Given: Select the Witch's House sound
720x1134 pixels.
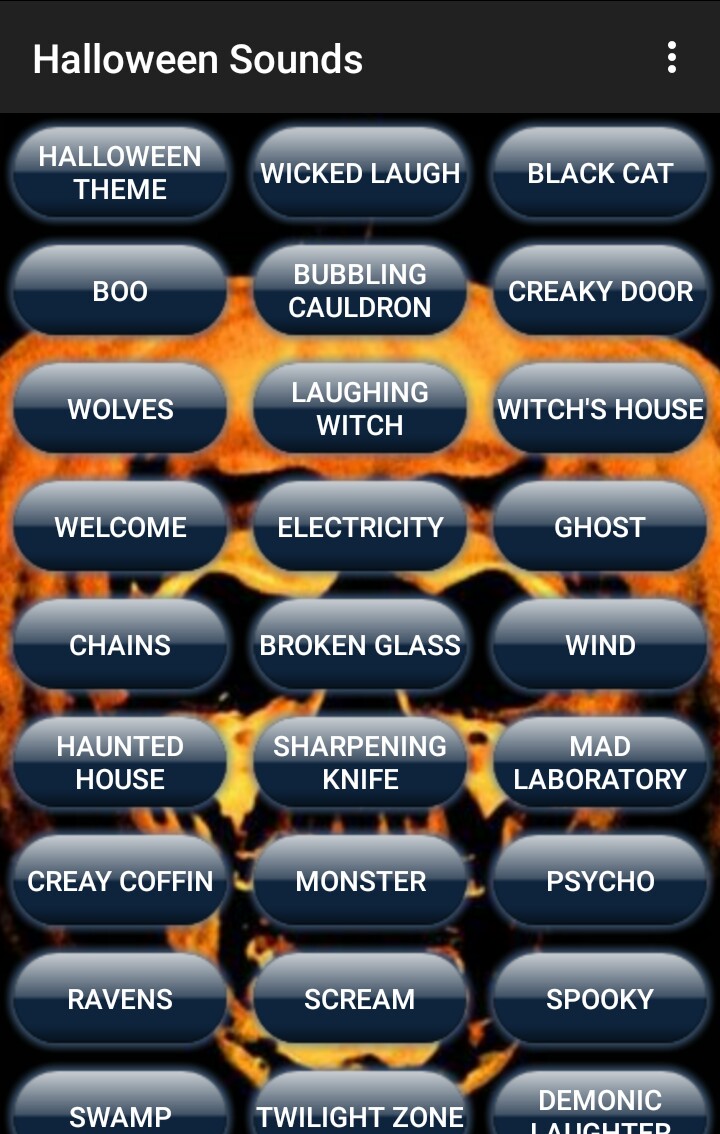Looking at the screenshot, I should (x=600, y=409).
